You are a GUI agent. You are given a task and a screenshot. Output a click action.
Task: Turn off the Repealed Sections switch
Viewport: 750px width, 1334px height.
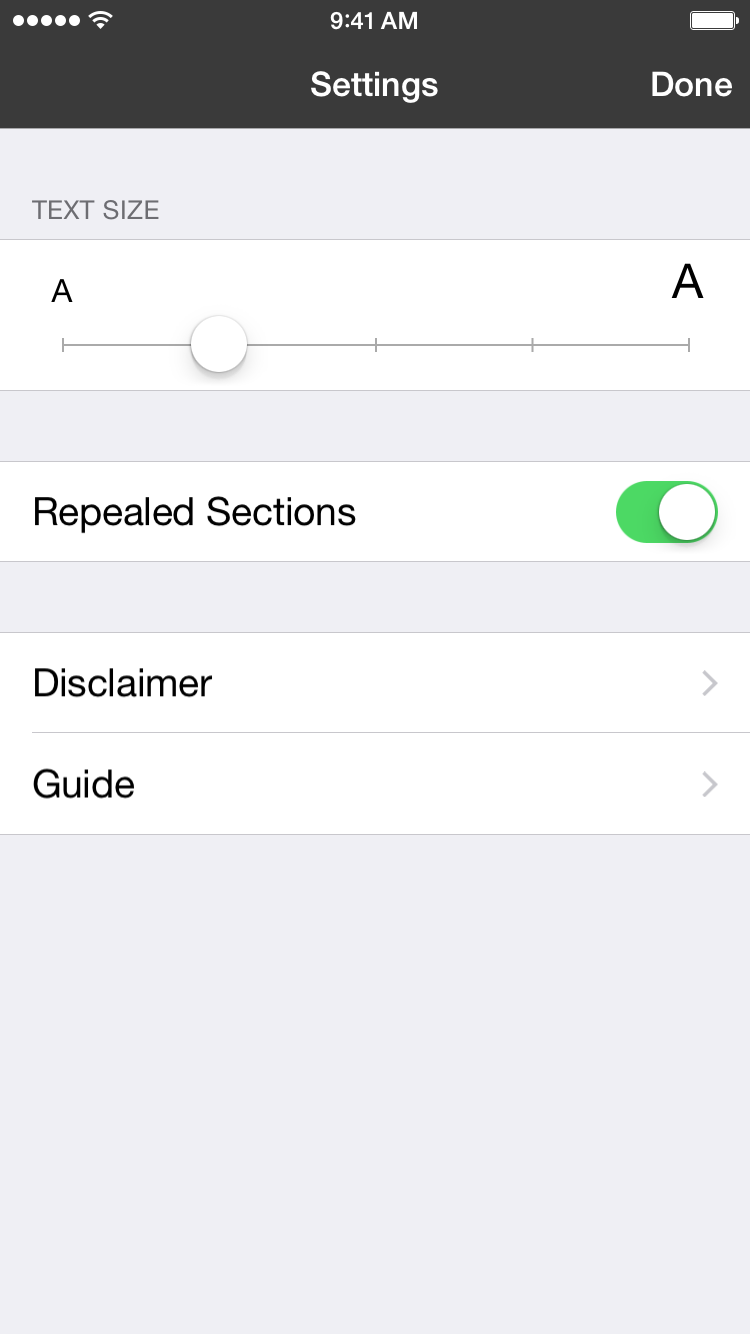667,512
